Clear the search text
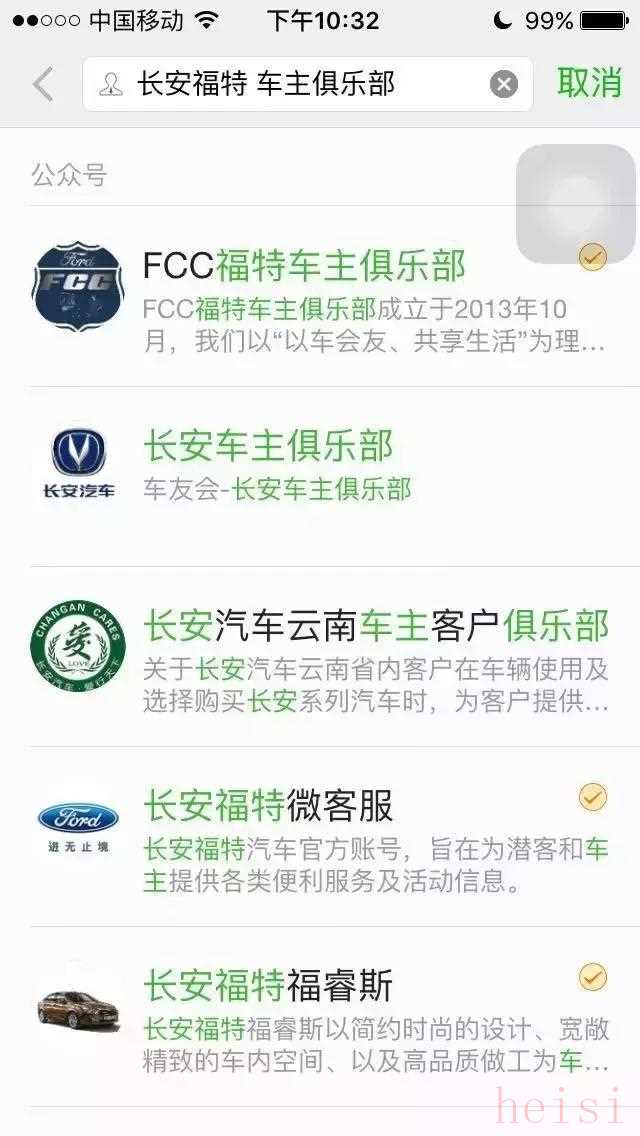Screen dimensions: 640x1136 point(504,85)
